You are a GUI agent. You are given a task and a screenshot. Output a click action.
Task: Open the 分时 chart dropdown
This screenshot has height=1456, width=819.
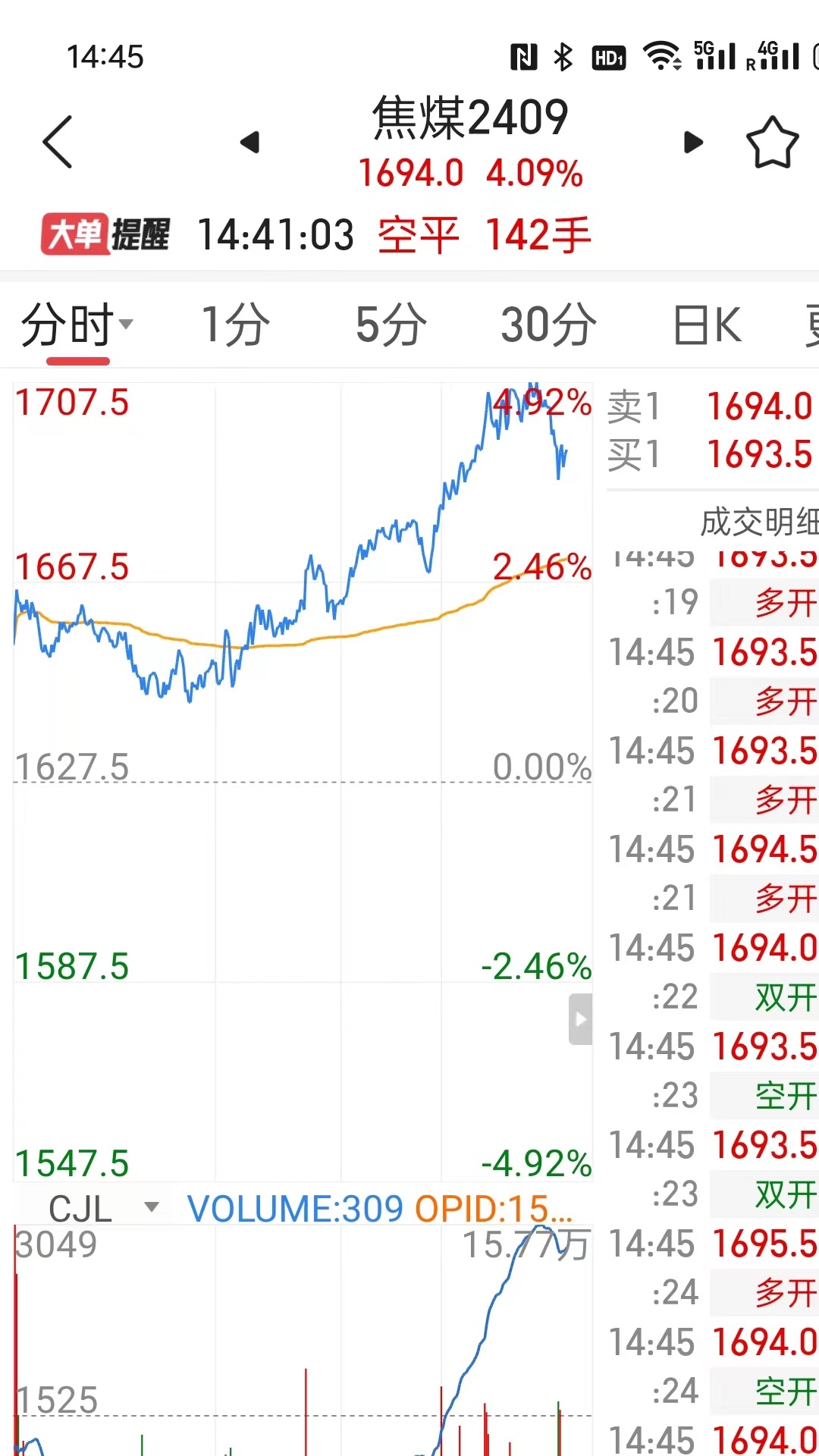coord(77,325)
